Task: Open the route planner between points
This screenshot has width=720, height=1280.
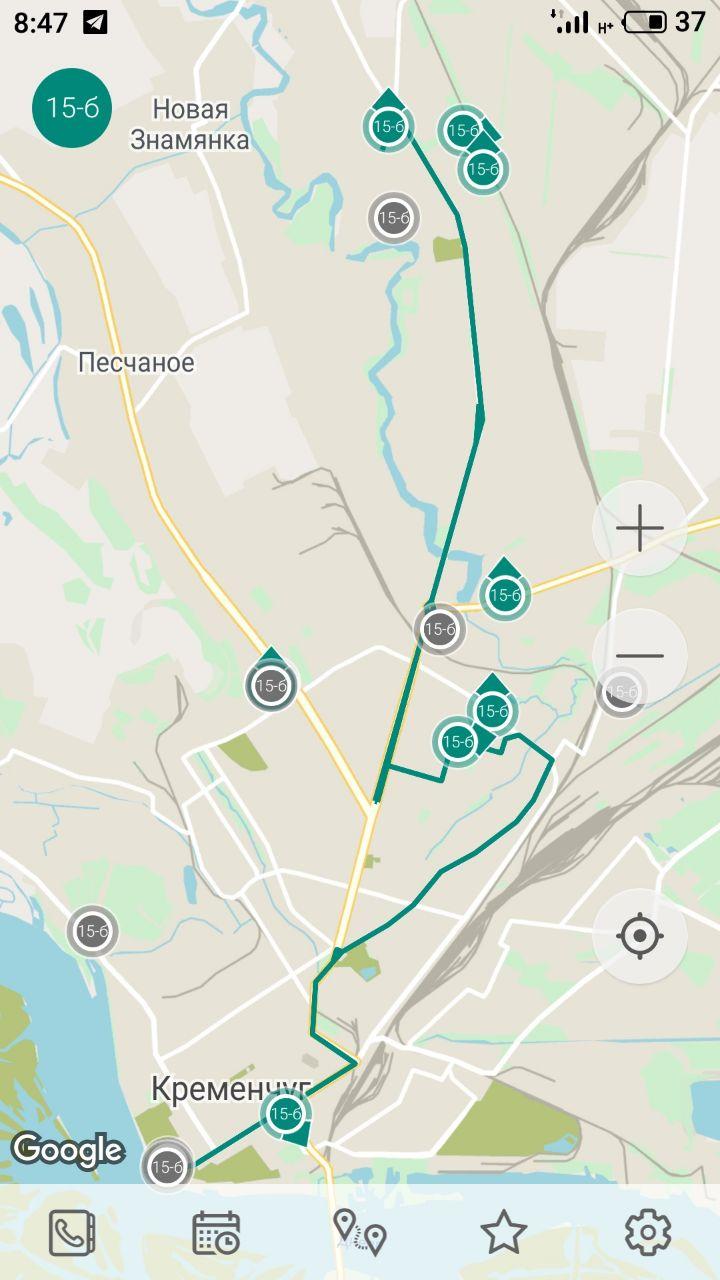Action: [360, 1232]
